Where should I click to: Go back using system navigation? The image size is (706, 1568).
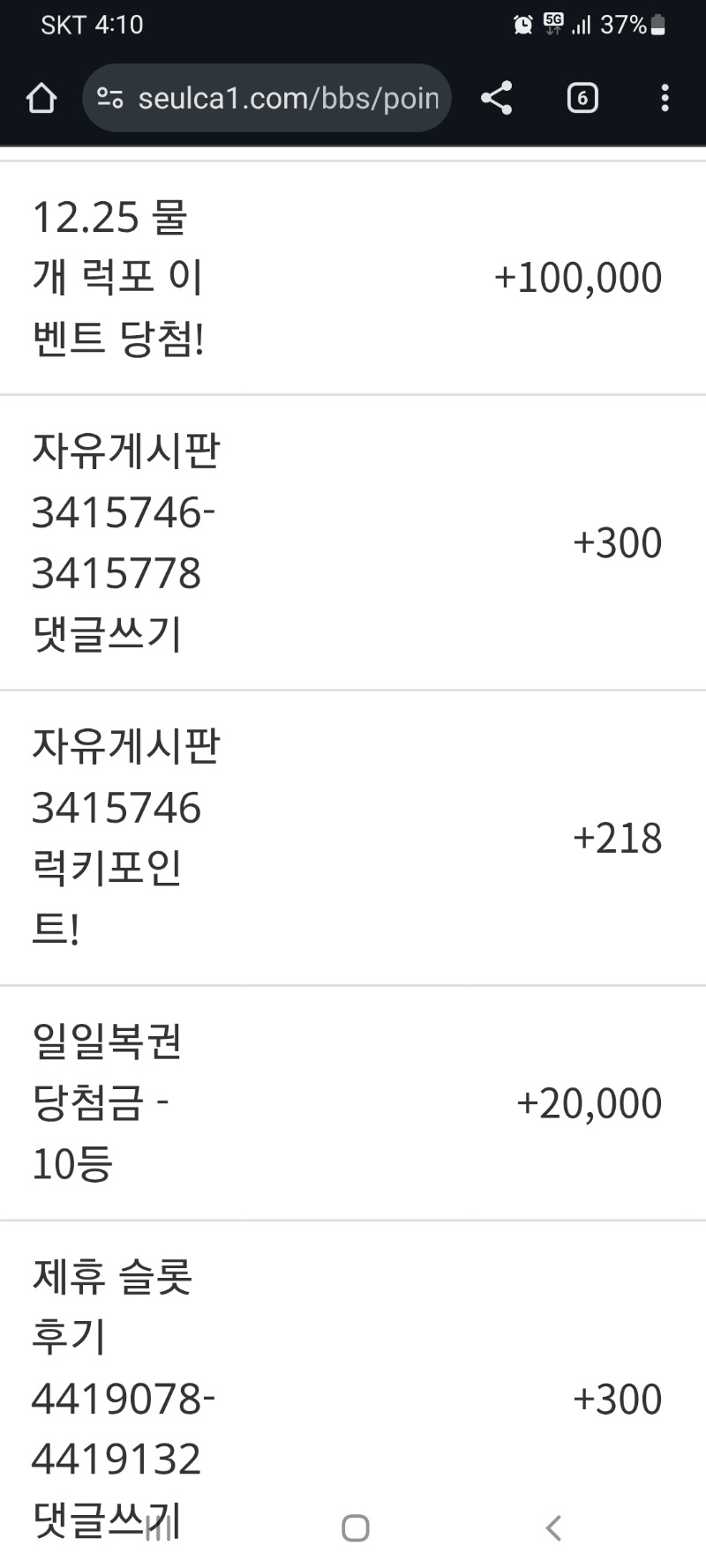pos(553,1528)
